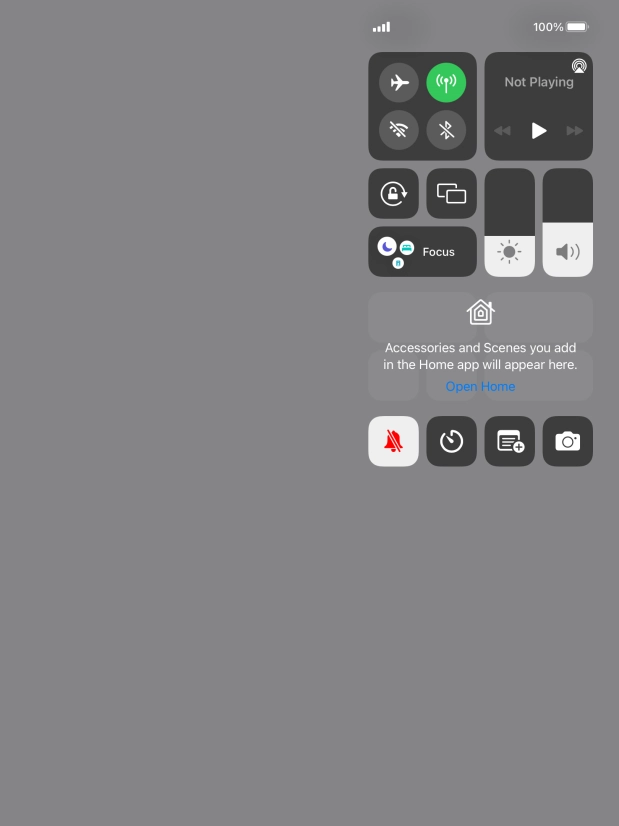Launch the Camera

pos(568,441)
